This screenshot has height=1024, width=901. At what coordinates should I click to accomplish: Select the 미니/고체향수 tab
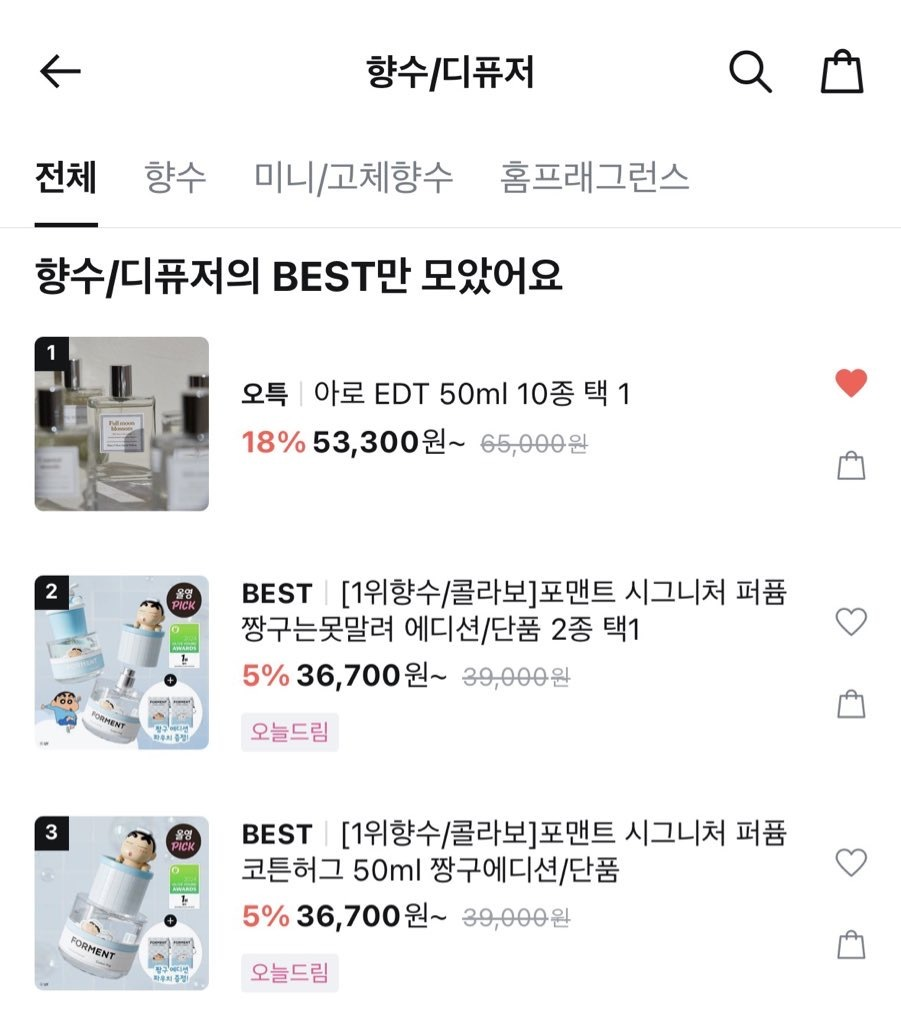tap(353, 178)
